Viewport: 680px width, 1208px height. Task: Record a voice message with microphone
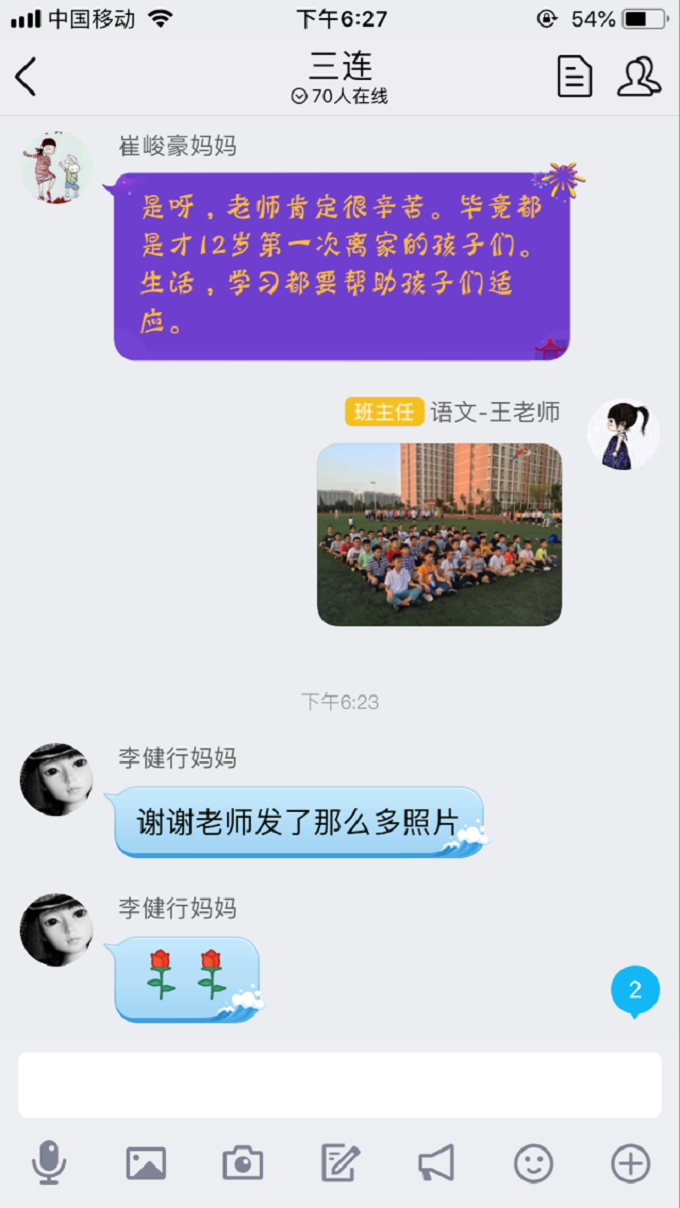48,1163
